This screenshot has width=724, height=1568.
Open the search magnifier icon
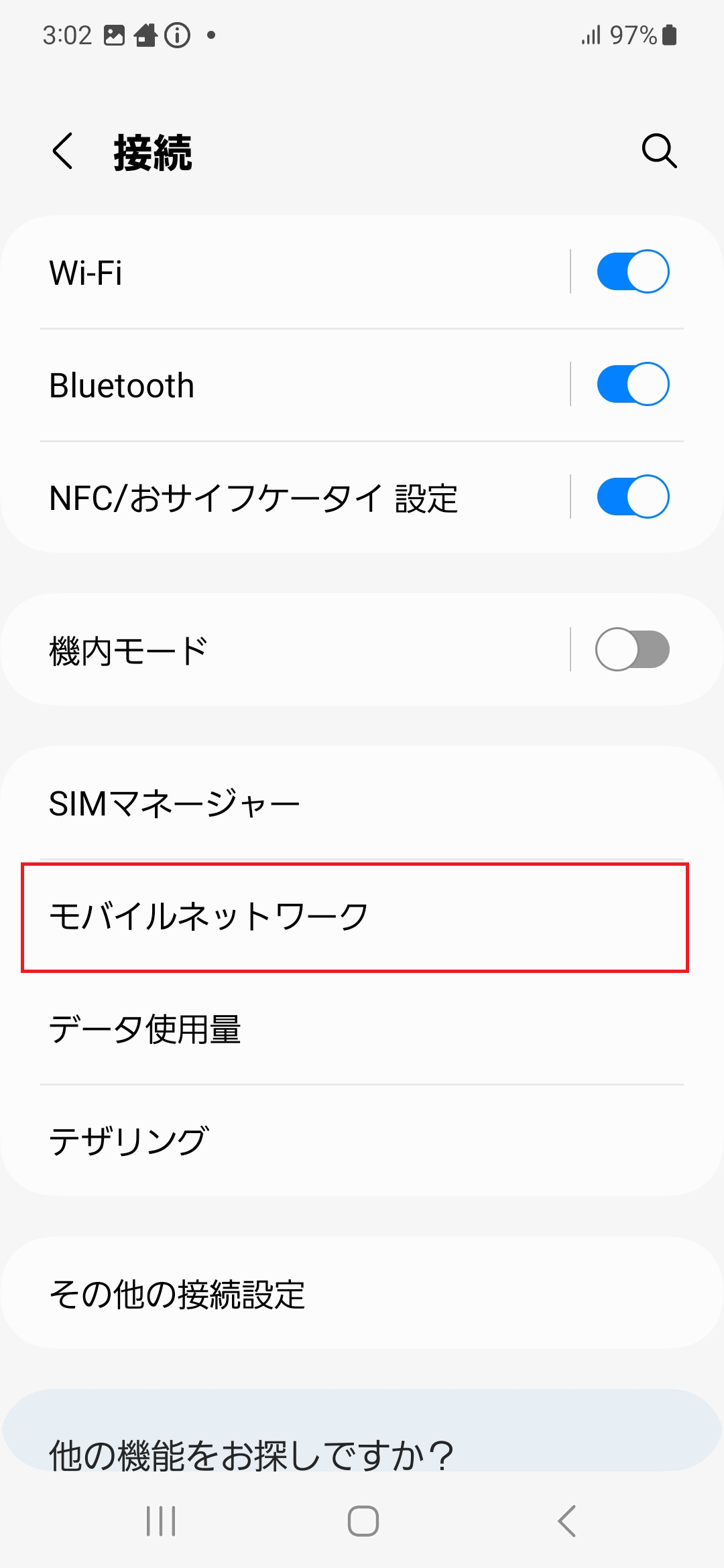coord(659,151)
